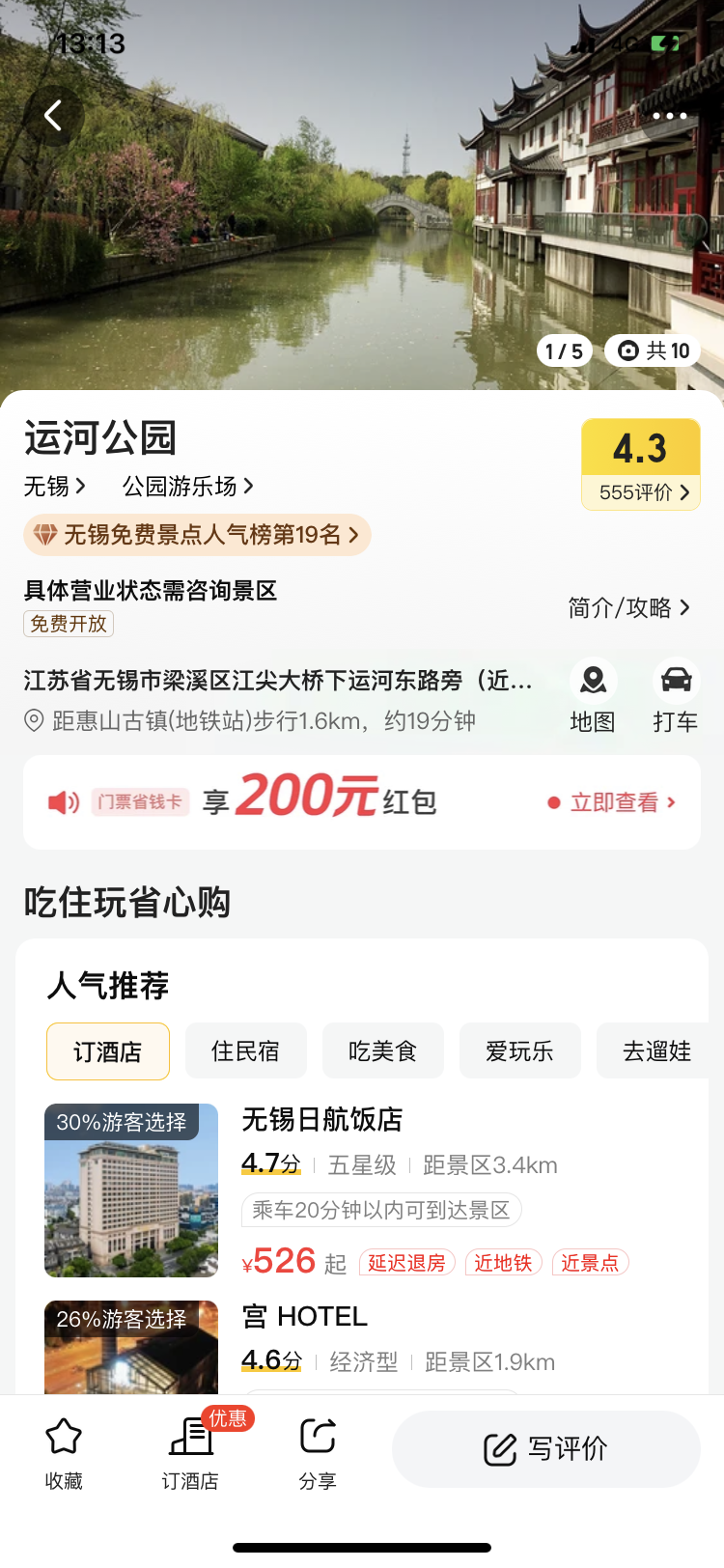Open the 地图 map view

[593, 697]
